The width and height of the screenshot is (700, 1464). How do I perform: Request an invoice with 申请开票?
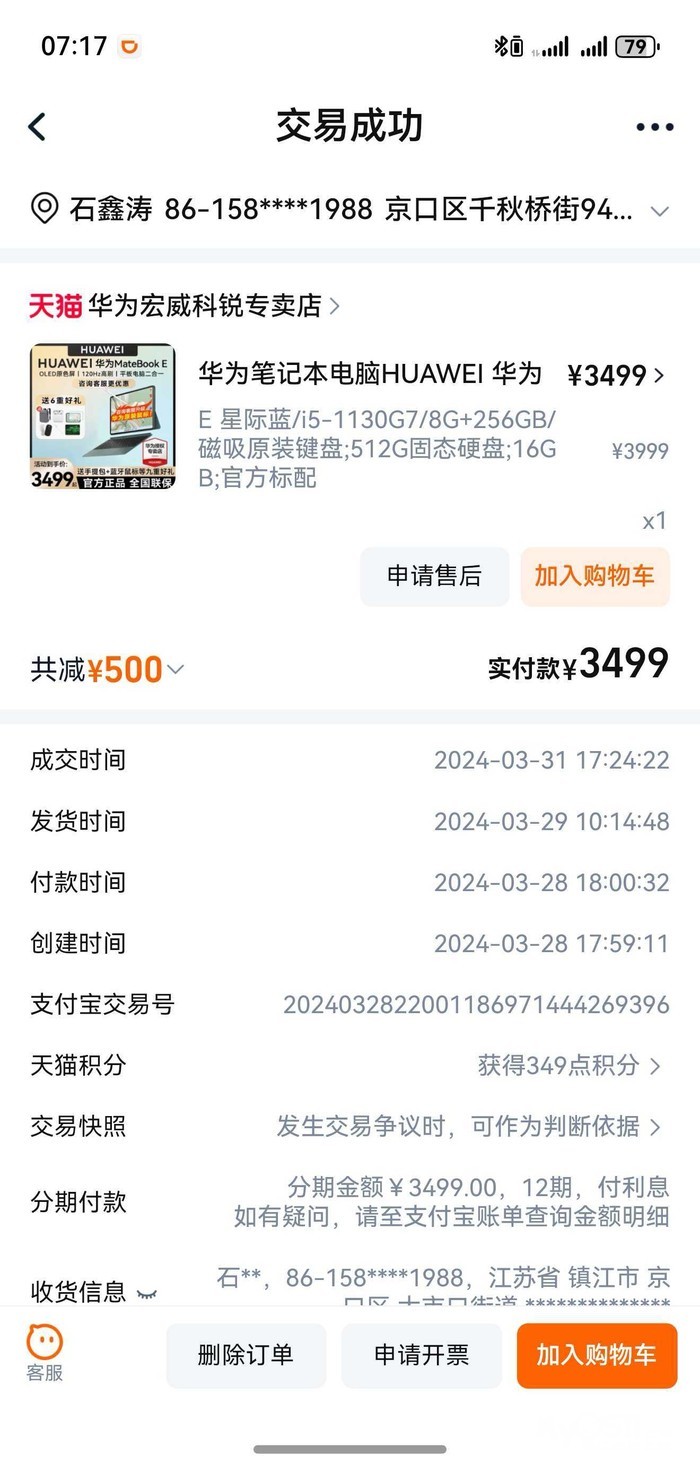point(421,1356)
